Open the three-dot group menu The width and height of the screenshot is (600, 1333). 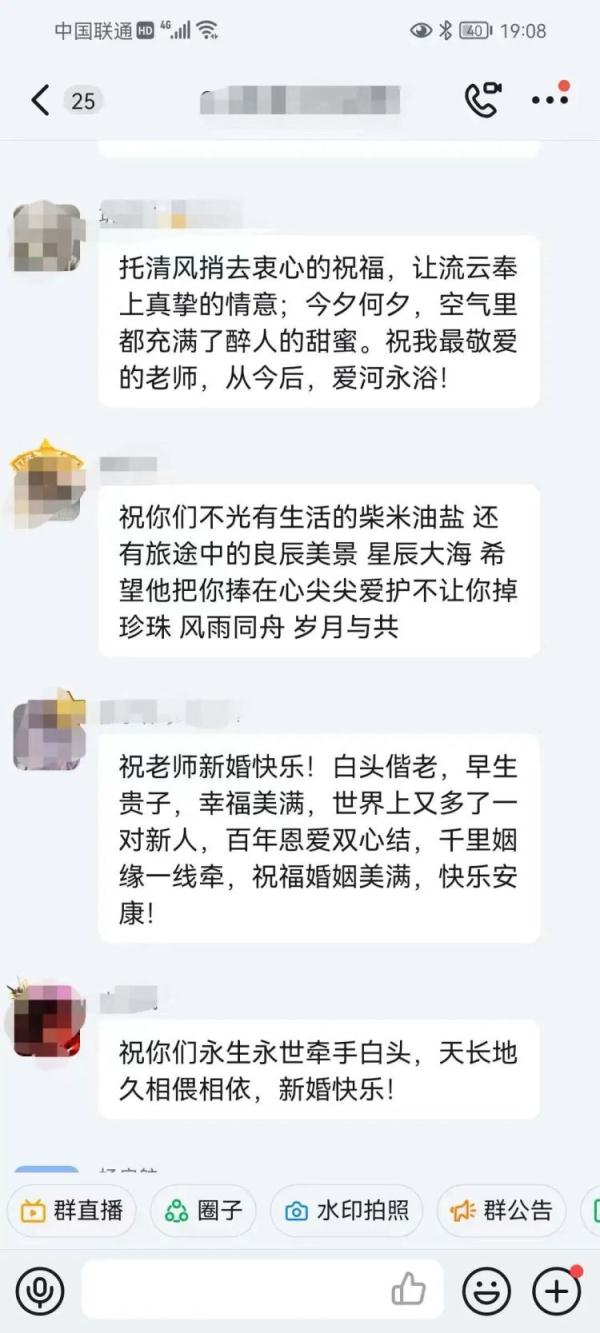pyautogui.click(x=549, y=100)
